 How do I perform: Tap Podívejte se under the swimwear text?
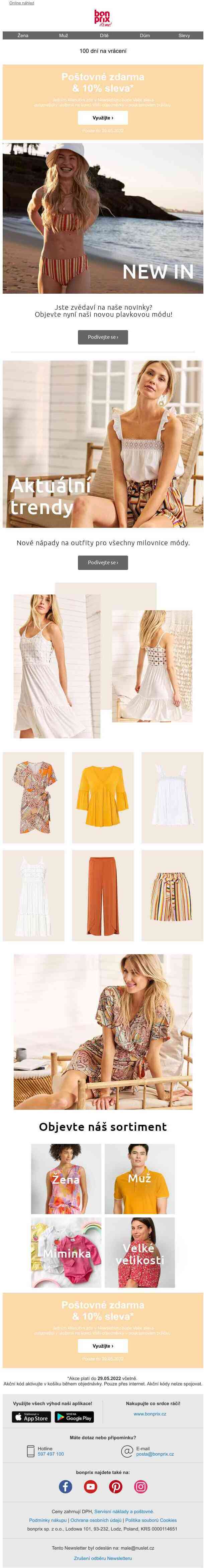tap(102, 336)
